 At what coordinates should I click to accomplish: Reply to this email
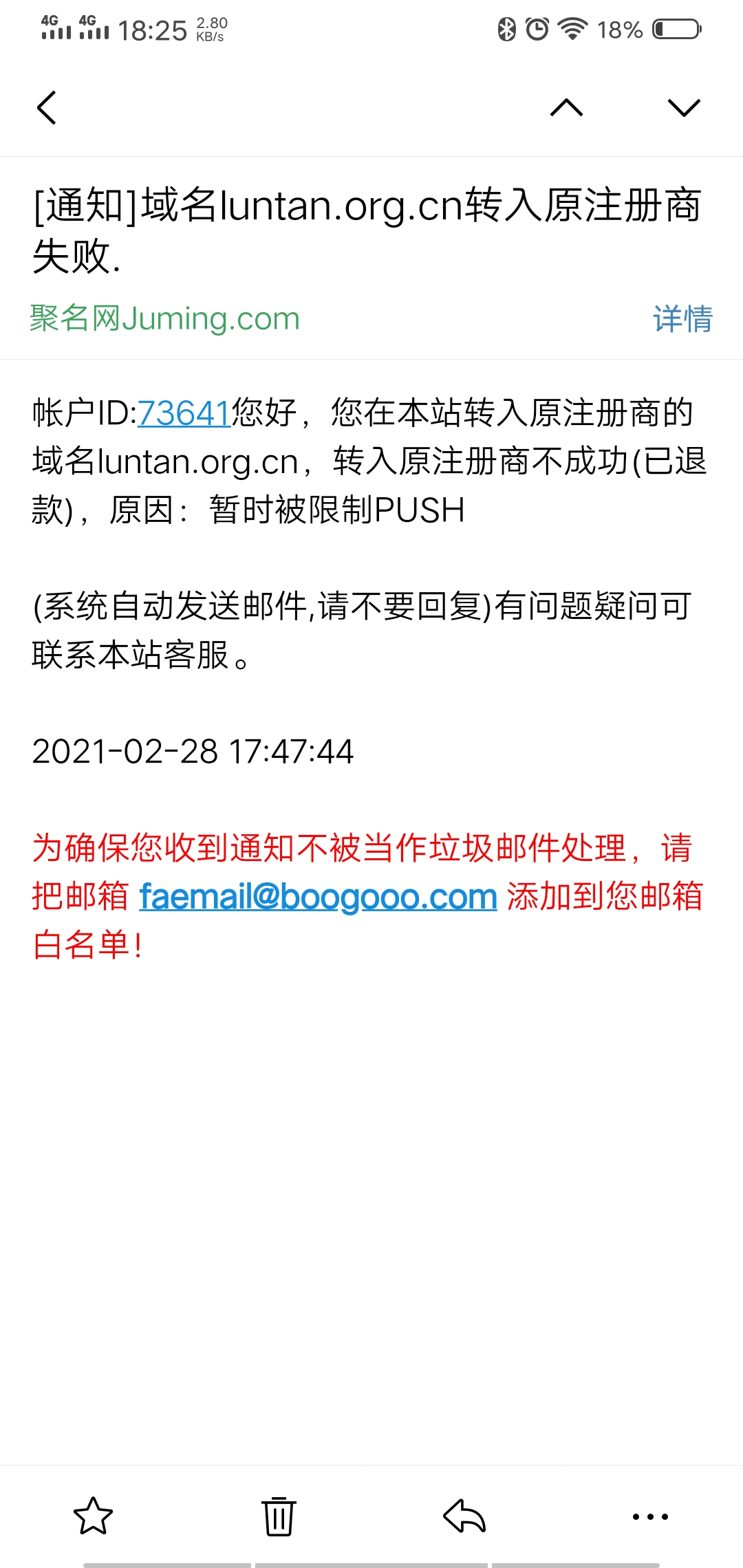(x=464, y=1516)
